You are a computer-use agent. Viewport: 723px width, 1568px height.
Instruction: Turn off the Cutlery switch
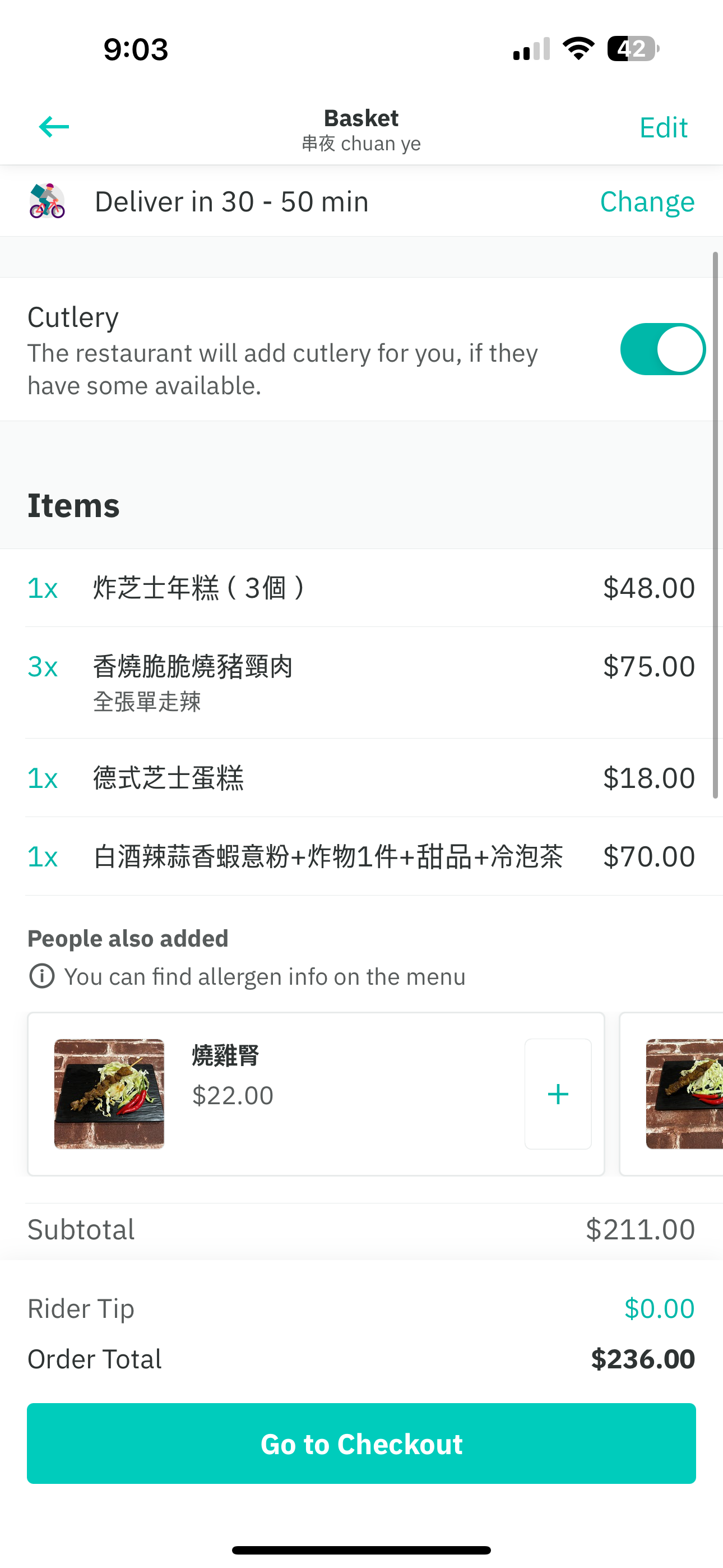pyautogui.click(x=662, y=349)
